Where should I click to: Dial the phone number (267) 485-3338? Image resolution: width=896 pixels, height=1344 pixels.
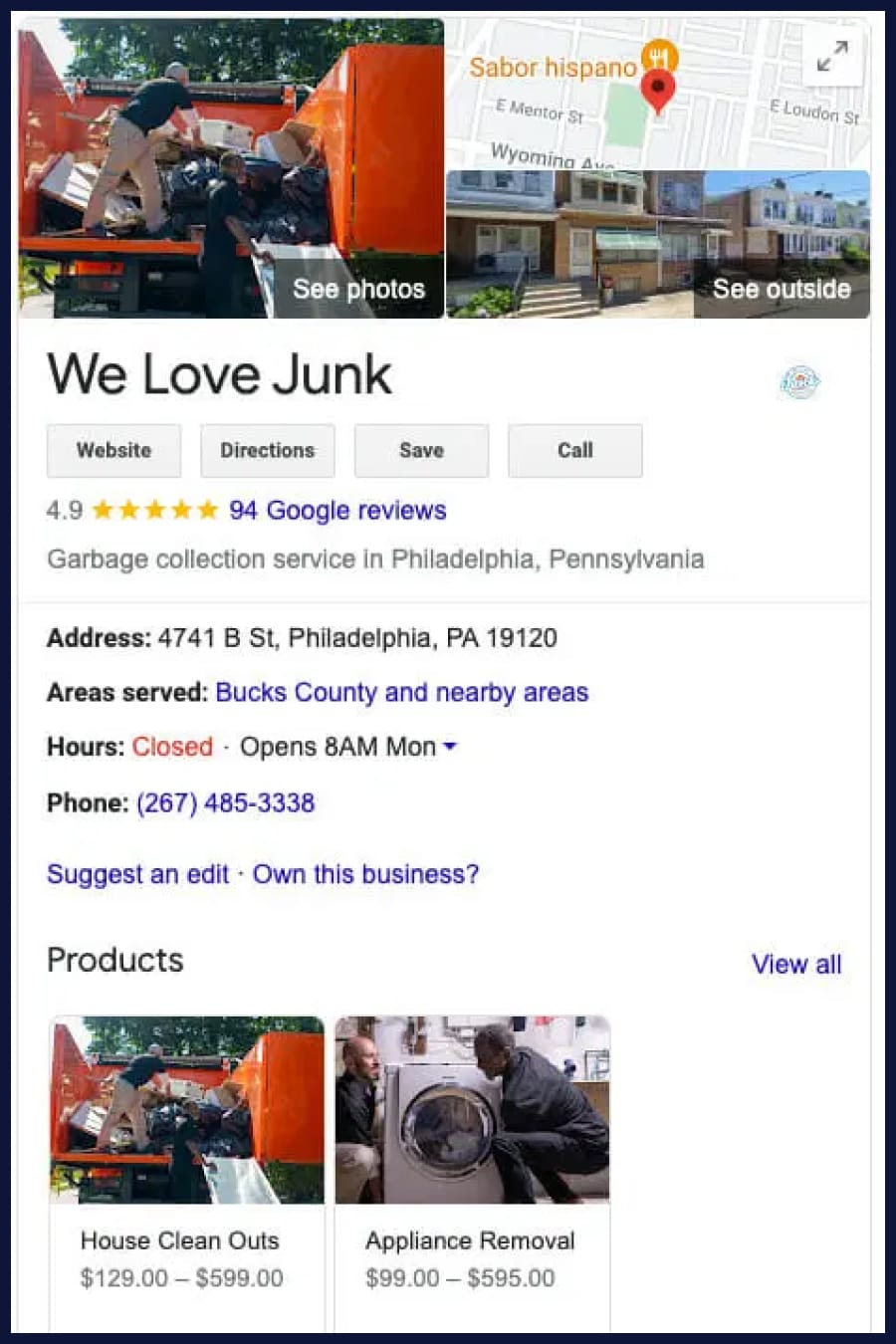pyautogui.click(x=225, y=802)
